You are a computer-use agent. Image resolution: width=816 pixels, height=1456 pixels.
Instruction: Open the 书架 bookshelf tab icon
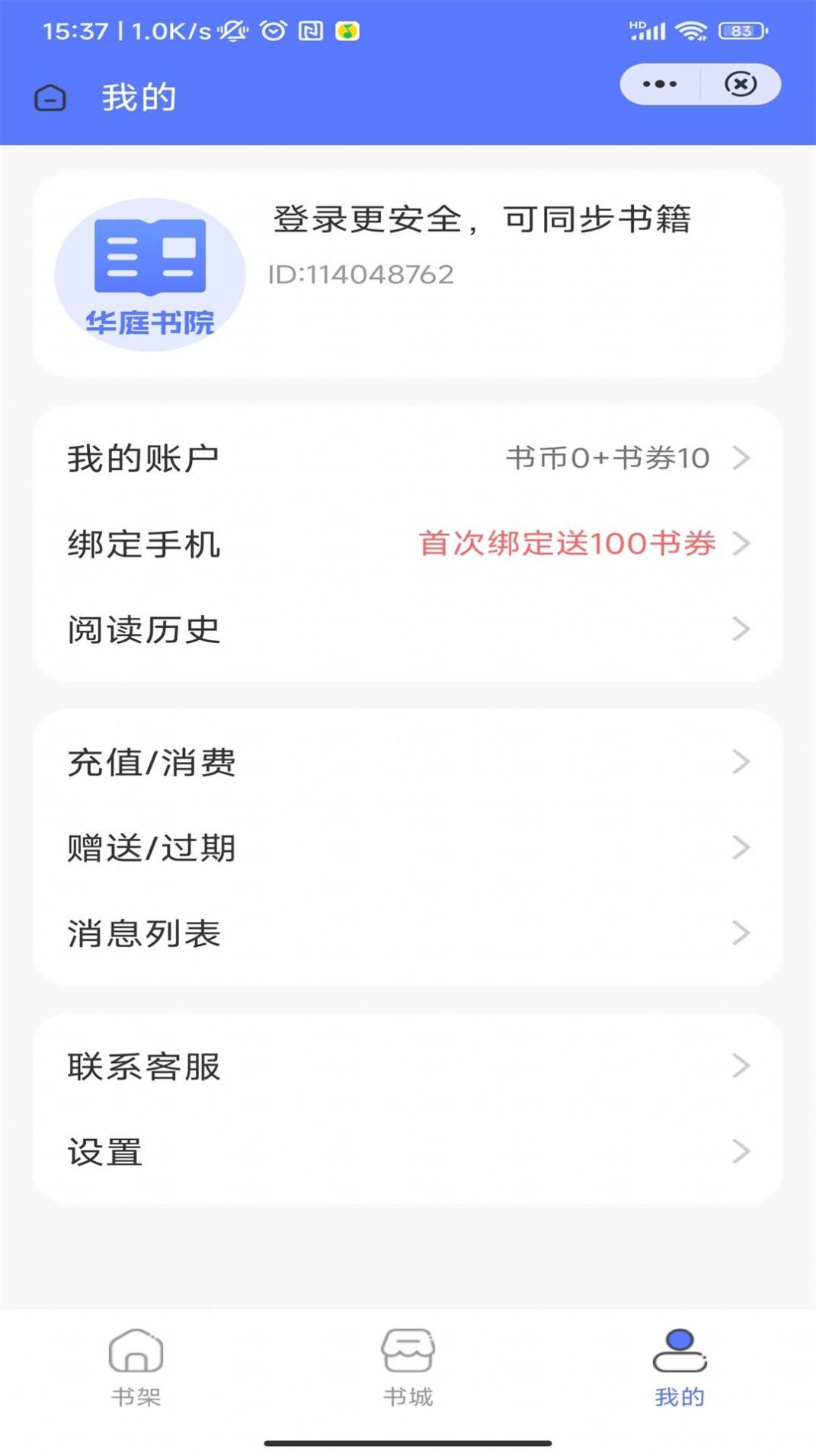[136, 1356]
